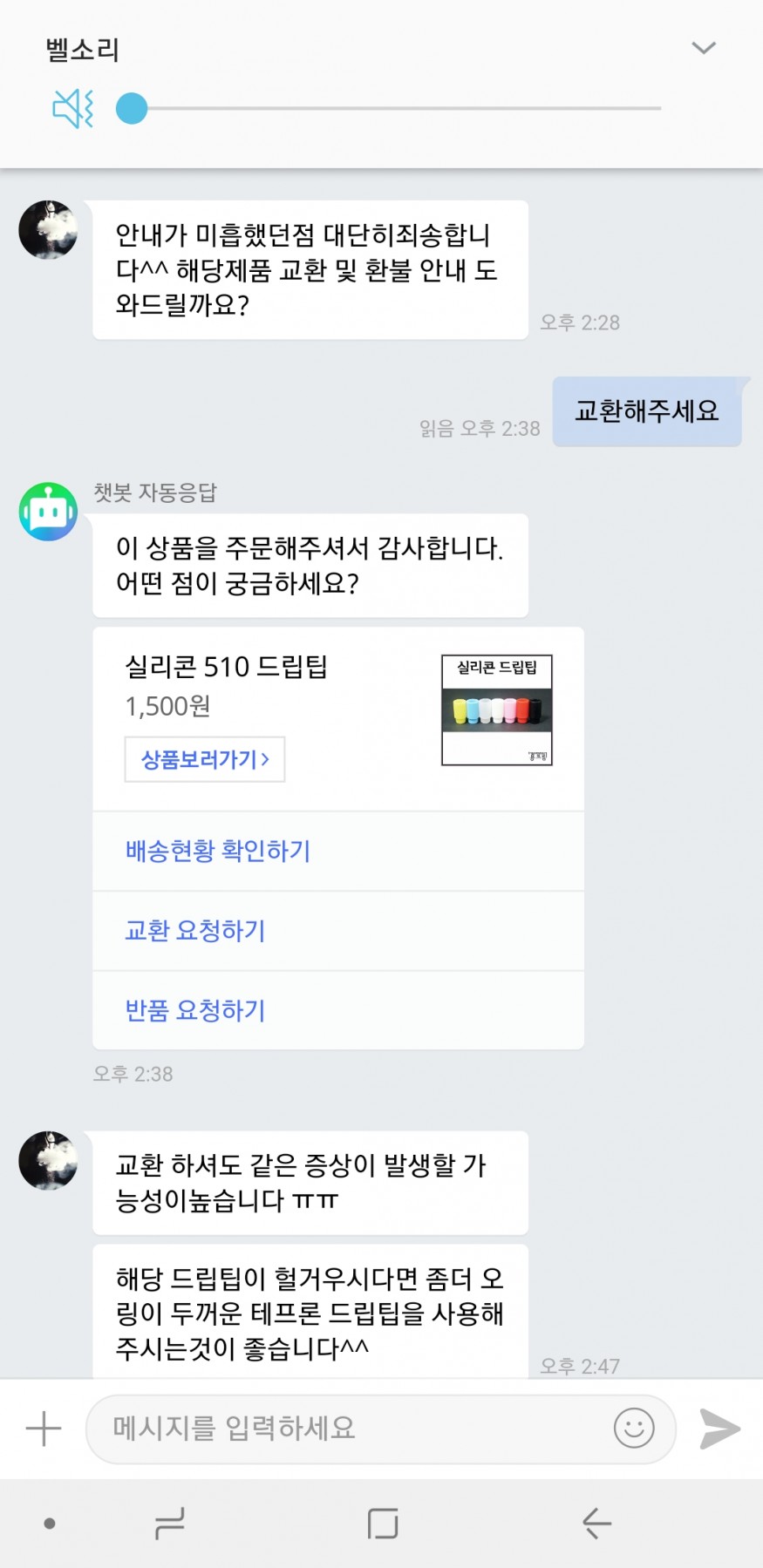Image resolution: width=763 pixels, height=1568 pixels.
Task: Select 교환 요청하기
Action: click(x=195, y=931)
